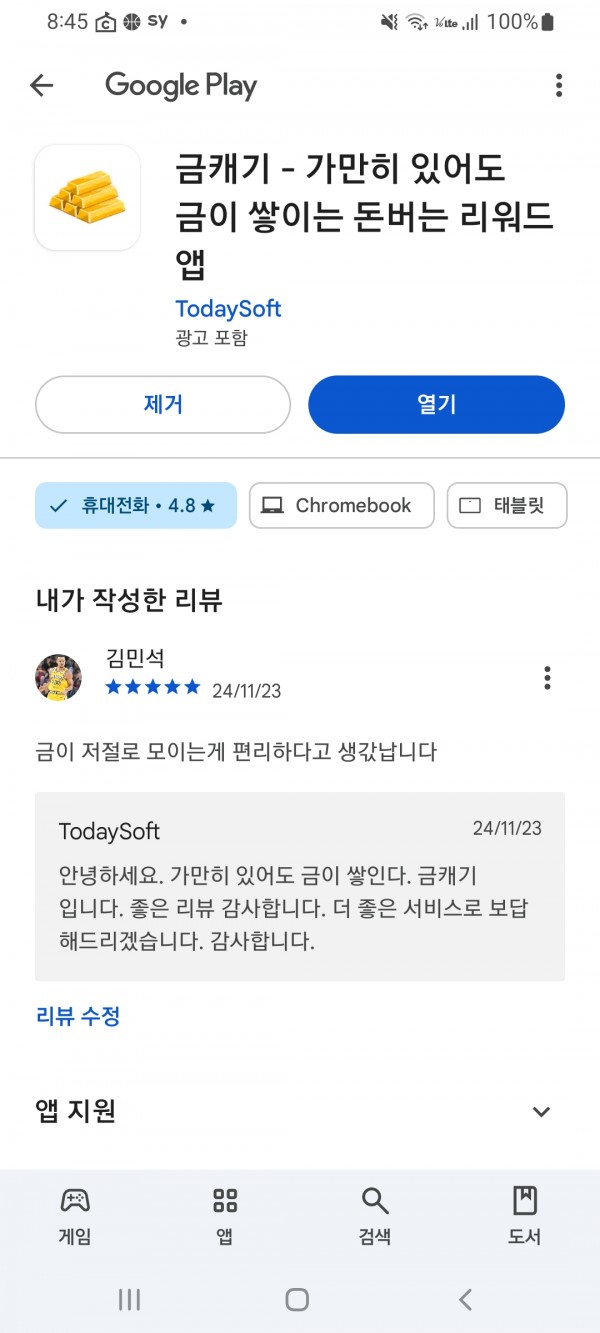Go back using the top-left arrow
This screenshot has height=1333, width=600.
[41, 86]
